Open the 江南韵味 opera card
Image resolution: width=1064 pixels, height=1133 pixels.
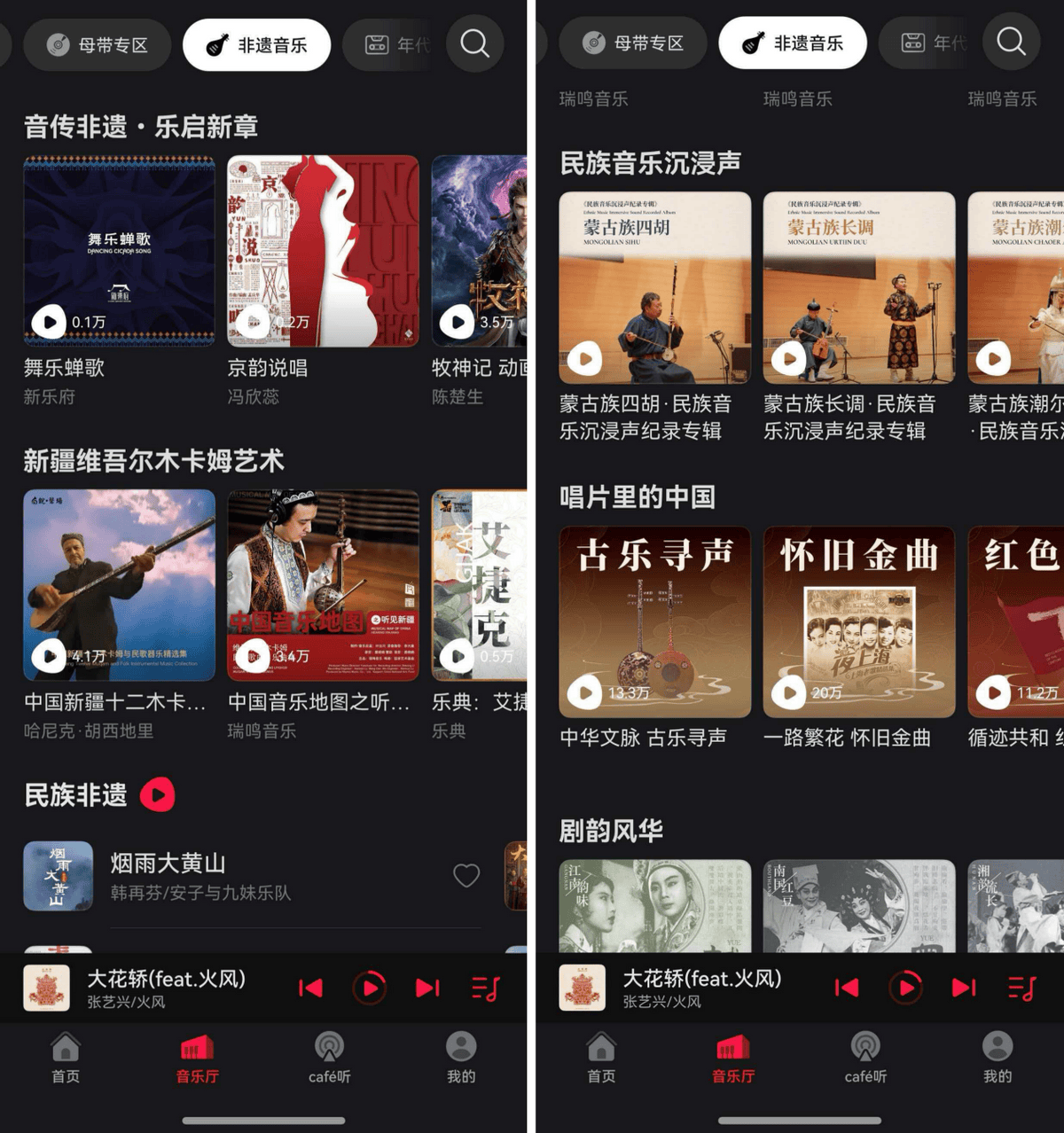click(x=654, y=905)
